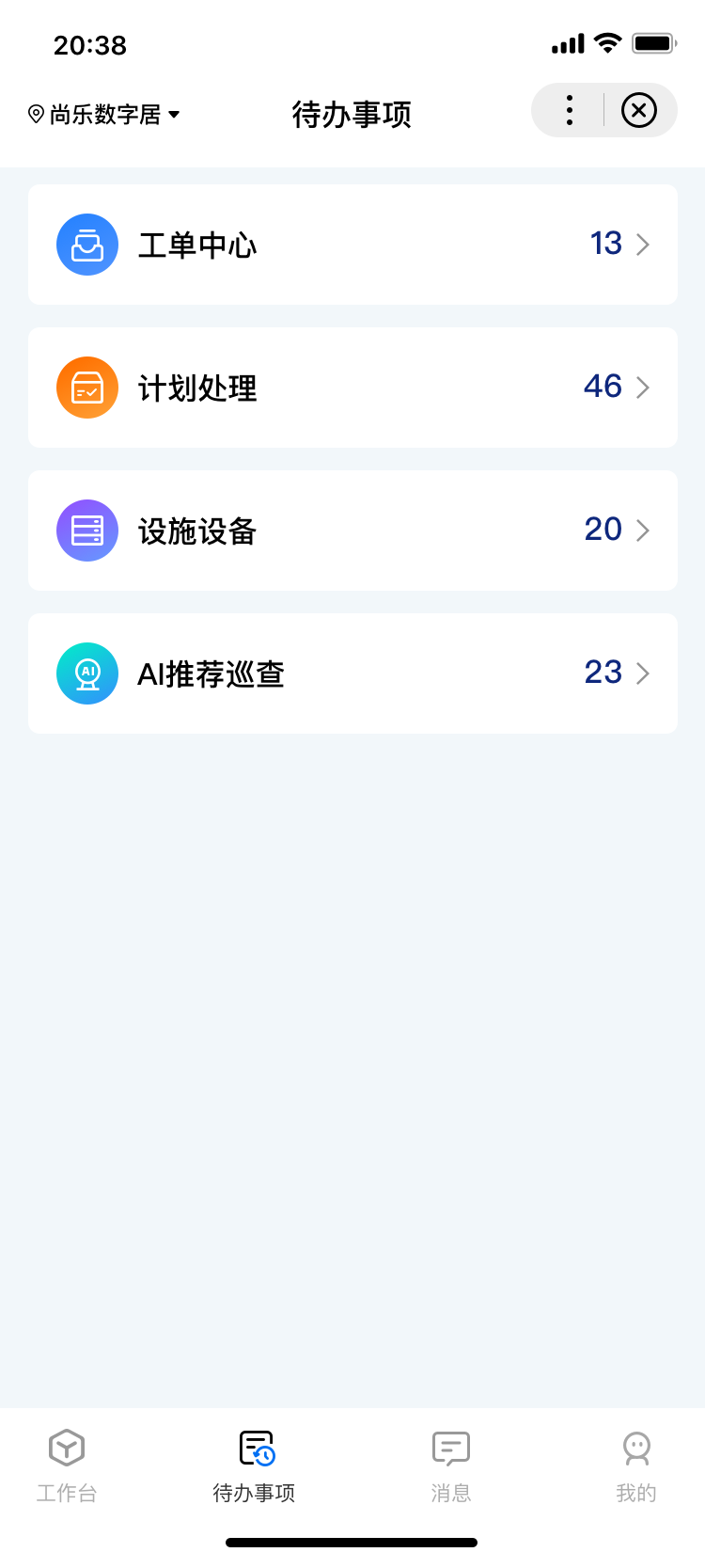Open 工单中心 with 13 items
The image size is (705, 1568).
coord(352,245)
